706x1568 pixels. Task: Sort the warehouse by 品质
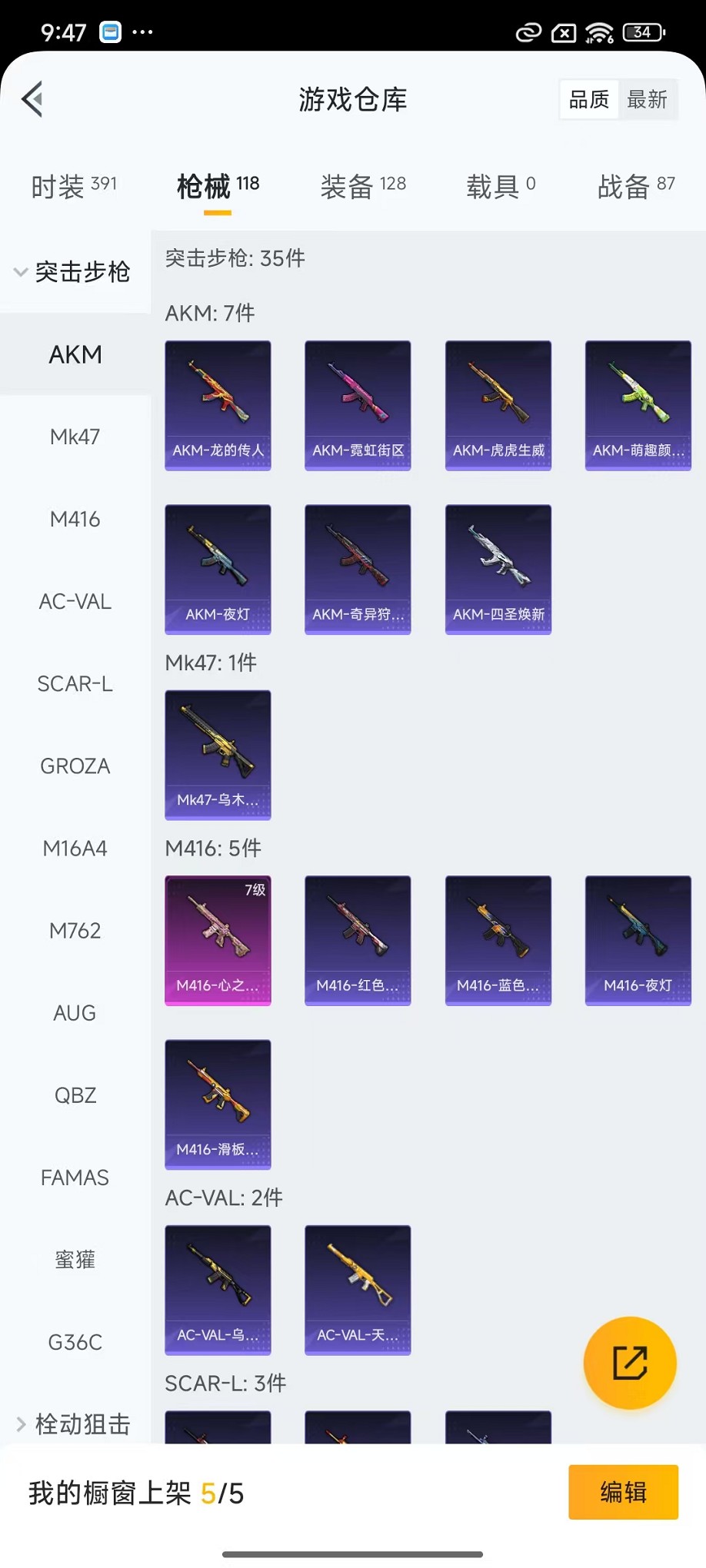click(589, 99)
